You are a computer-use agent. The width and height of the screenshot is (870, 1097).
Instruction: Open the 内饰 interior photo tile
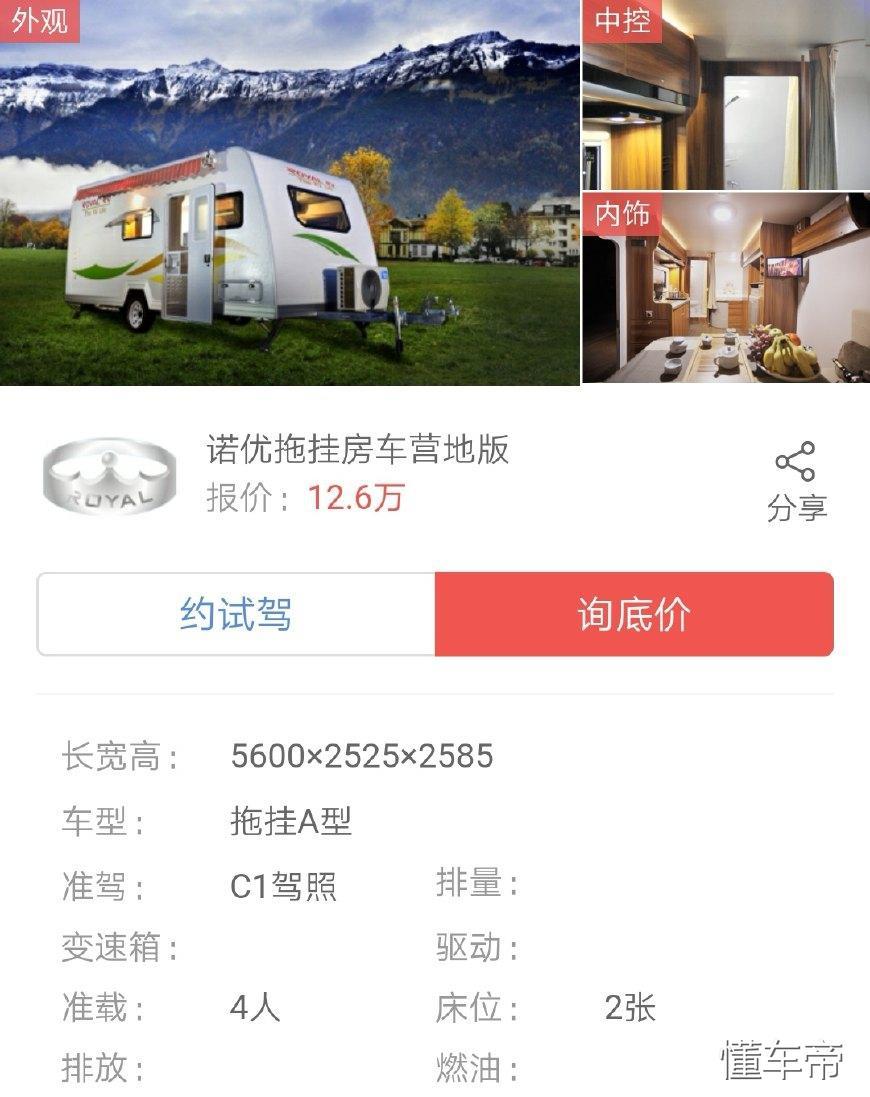tap(726, 290)
